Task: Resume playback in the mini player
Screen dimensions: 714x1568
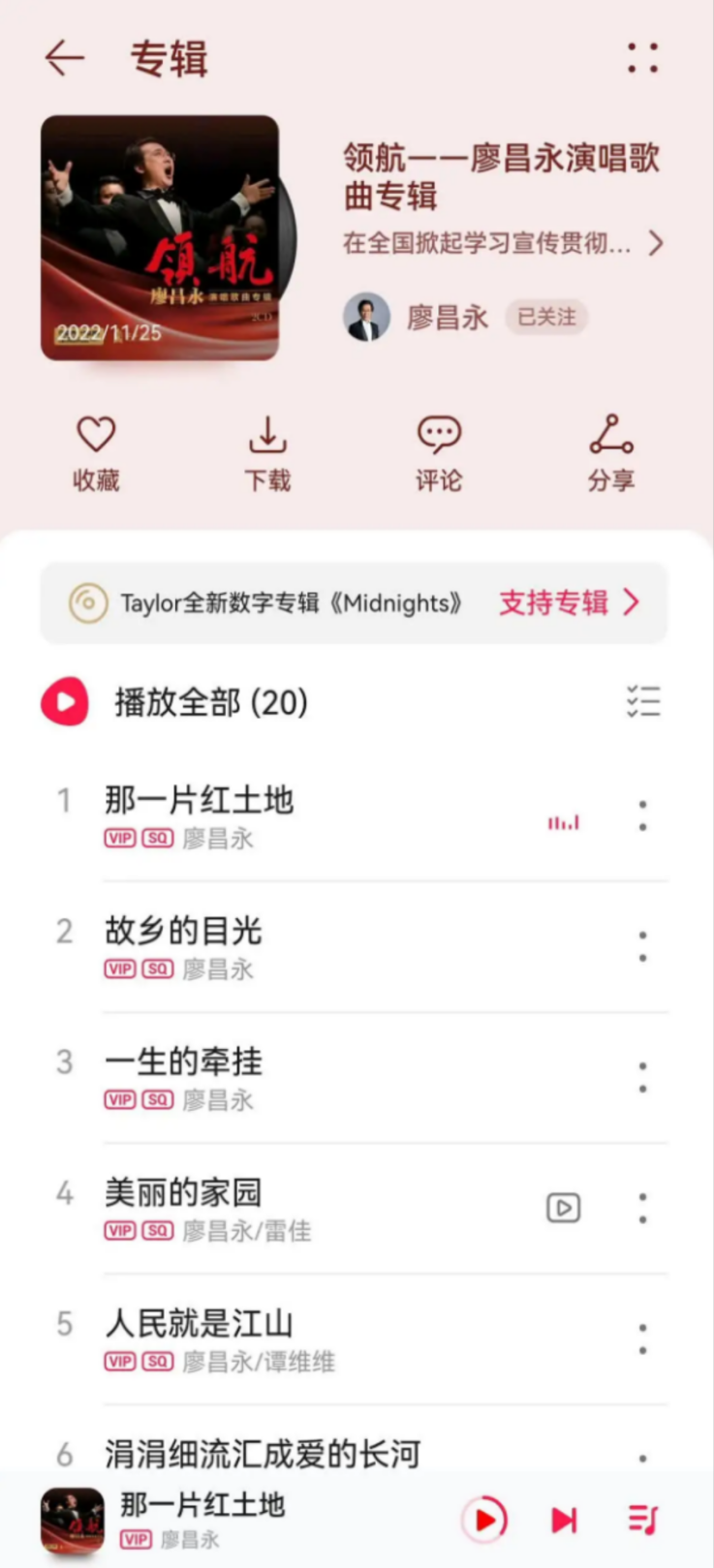Action: pyautogui.click(x=484, y=1520)
